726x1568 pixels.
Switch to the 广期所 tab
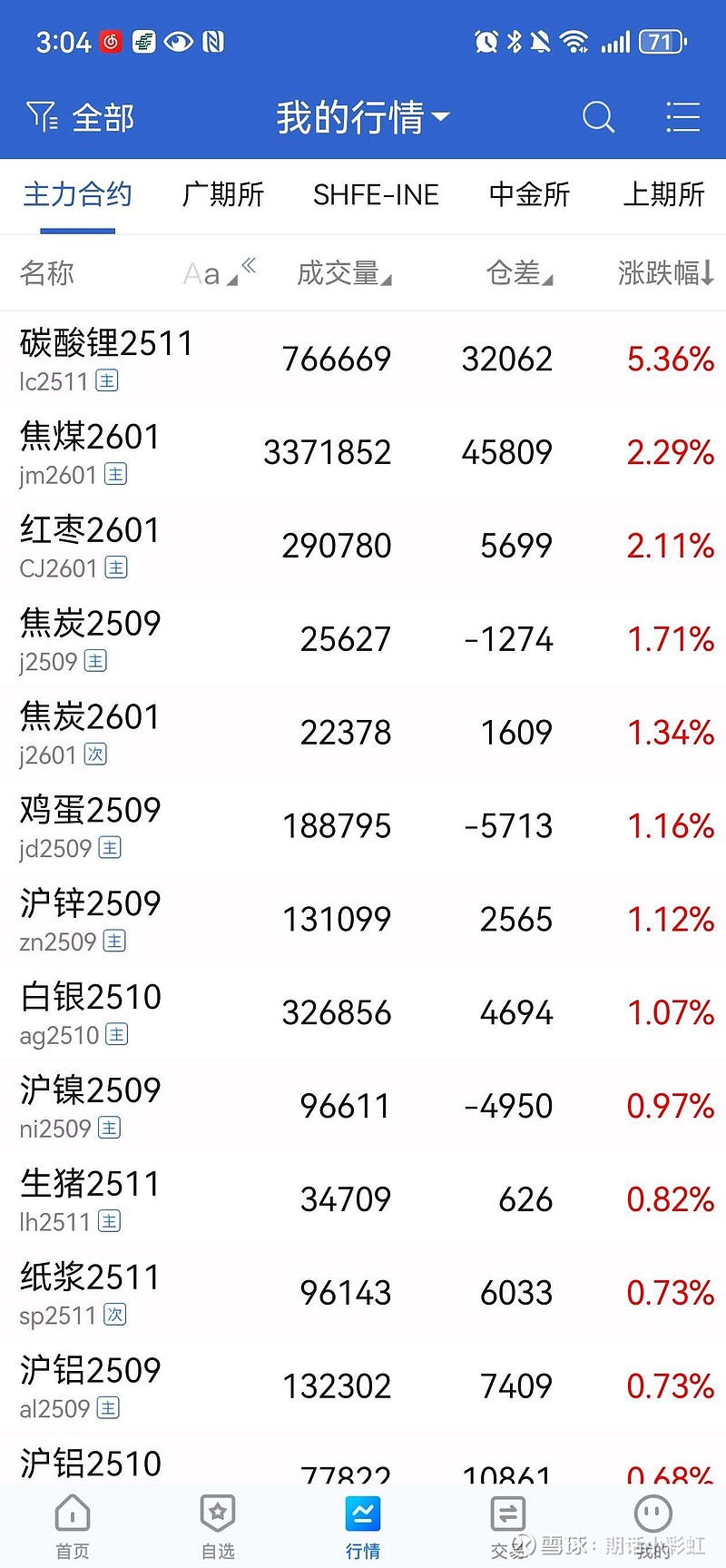tap(223, 194)
